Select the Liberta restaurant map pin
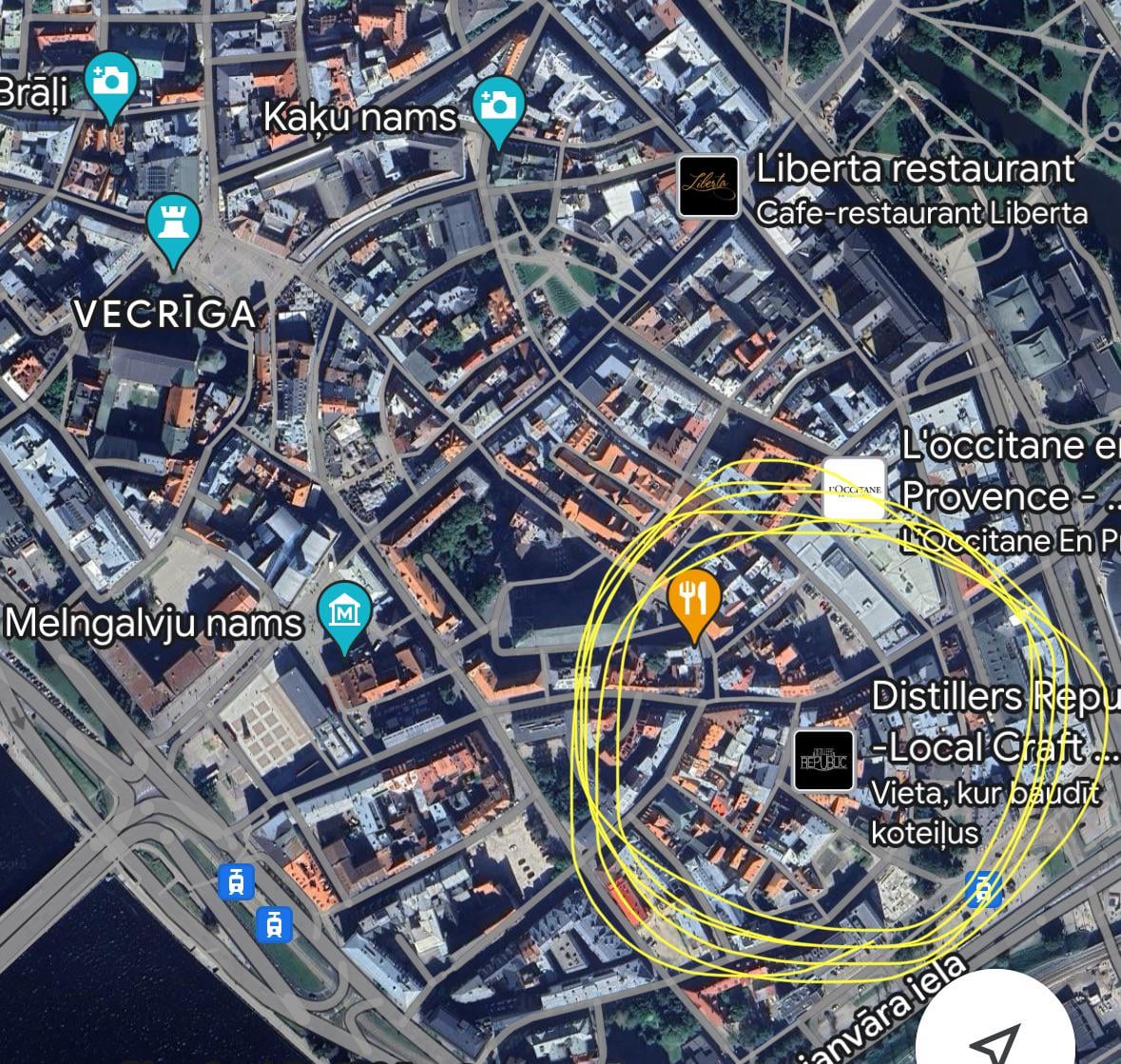The height and width of the screenshot is (1064, 1121). pos(708,186)
